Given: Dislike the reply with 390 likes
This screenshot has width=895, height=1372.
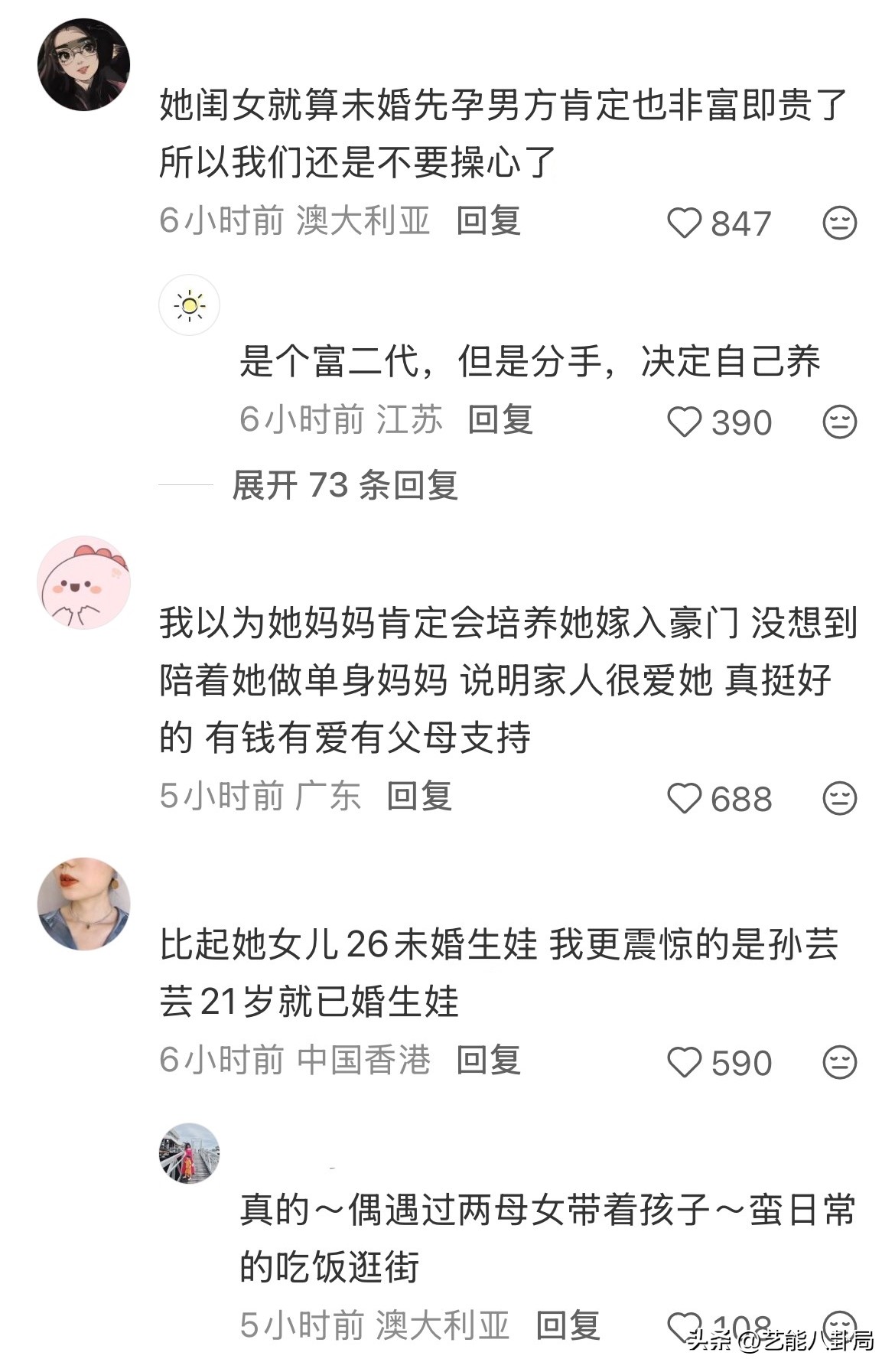Looking at the screenshot, I should (x=839, y=422).
